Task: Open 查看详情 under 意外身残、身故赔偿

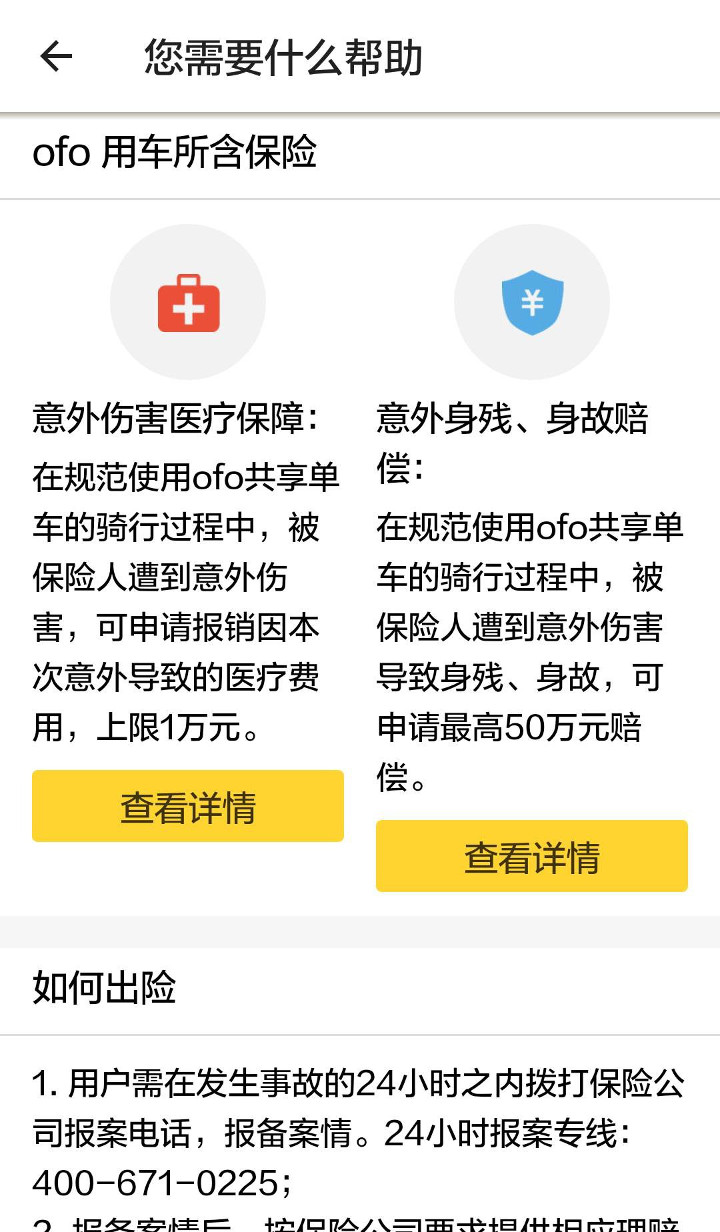Action: [x=532, y=856]
